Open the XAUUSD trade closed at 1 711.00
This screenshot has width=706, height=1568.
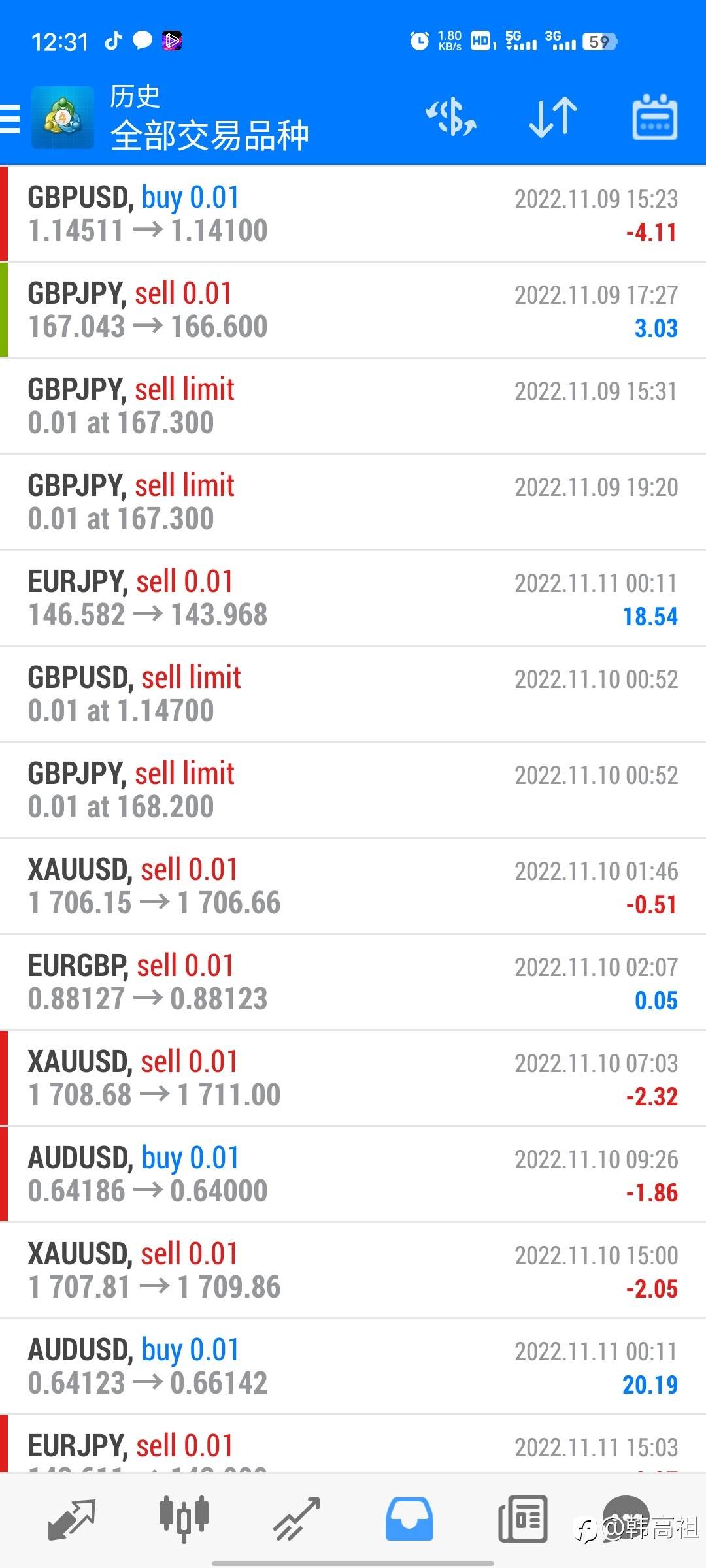(353, 1079)
